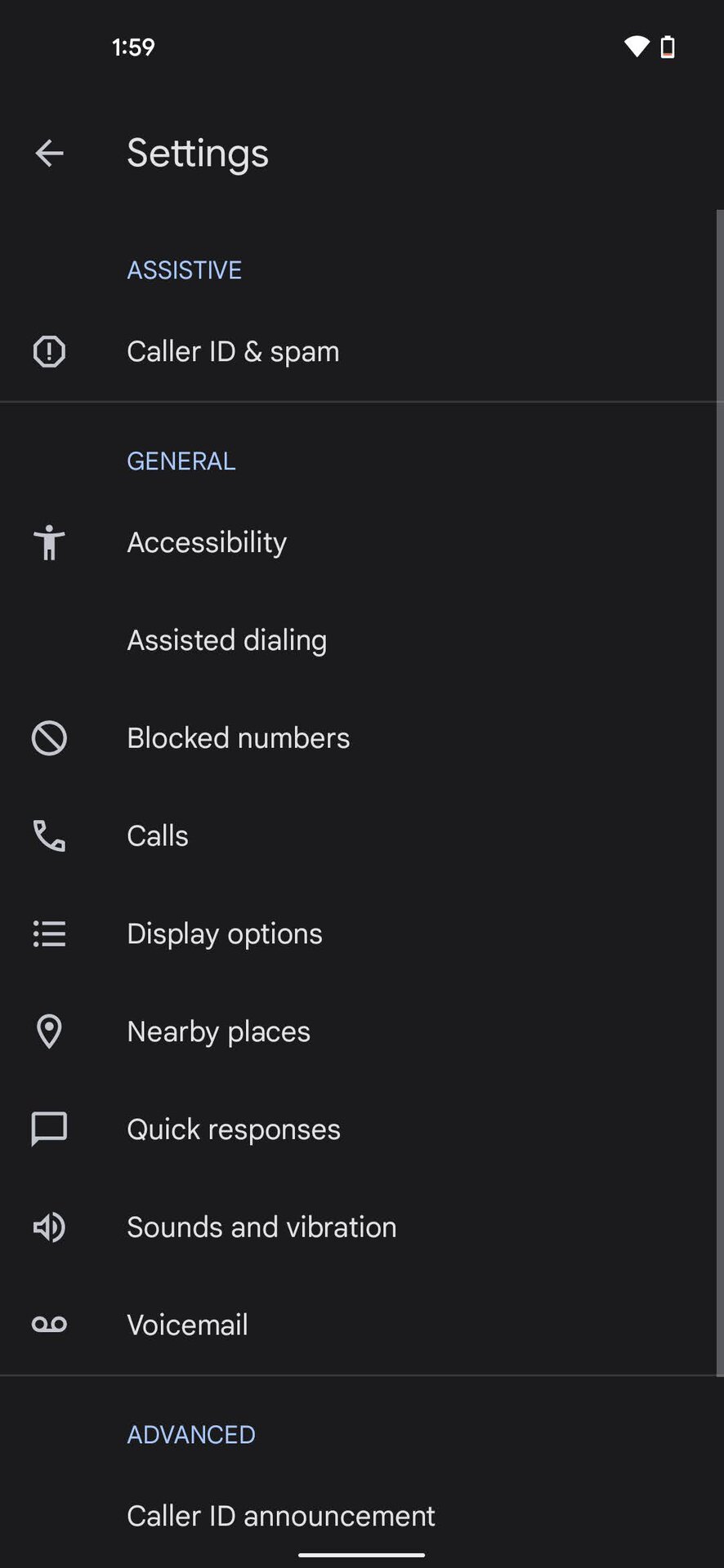This screenshot has height=1568, width=724.
Task: Open Sounds and vibration
Action: click(x=261, y=1227)
